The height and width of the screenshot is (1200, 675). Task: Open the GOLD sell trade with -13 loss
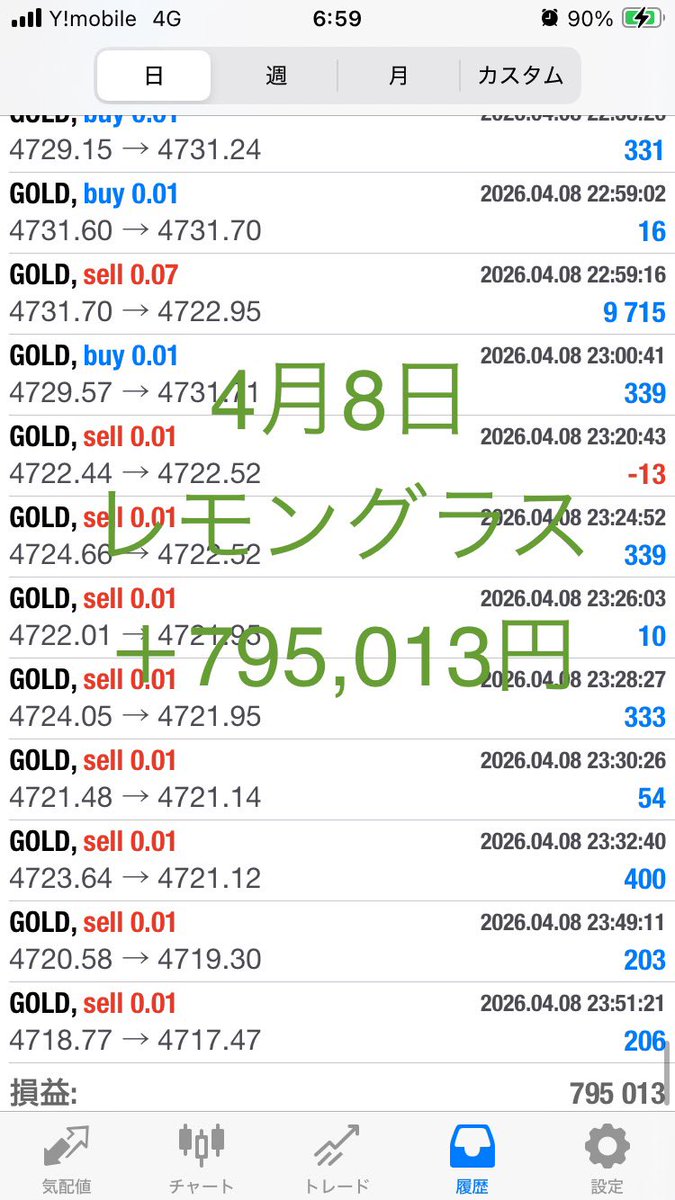pos(337,456)
